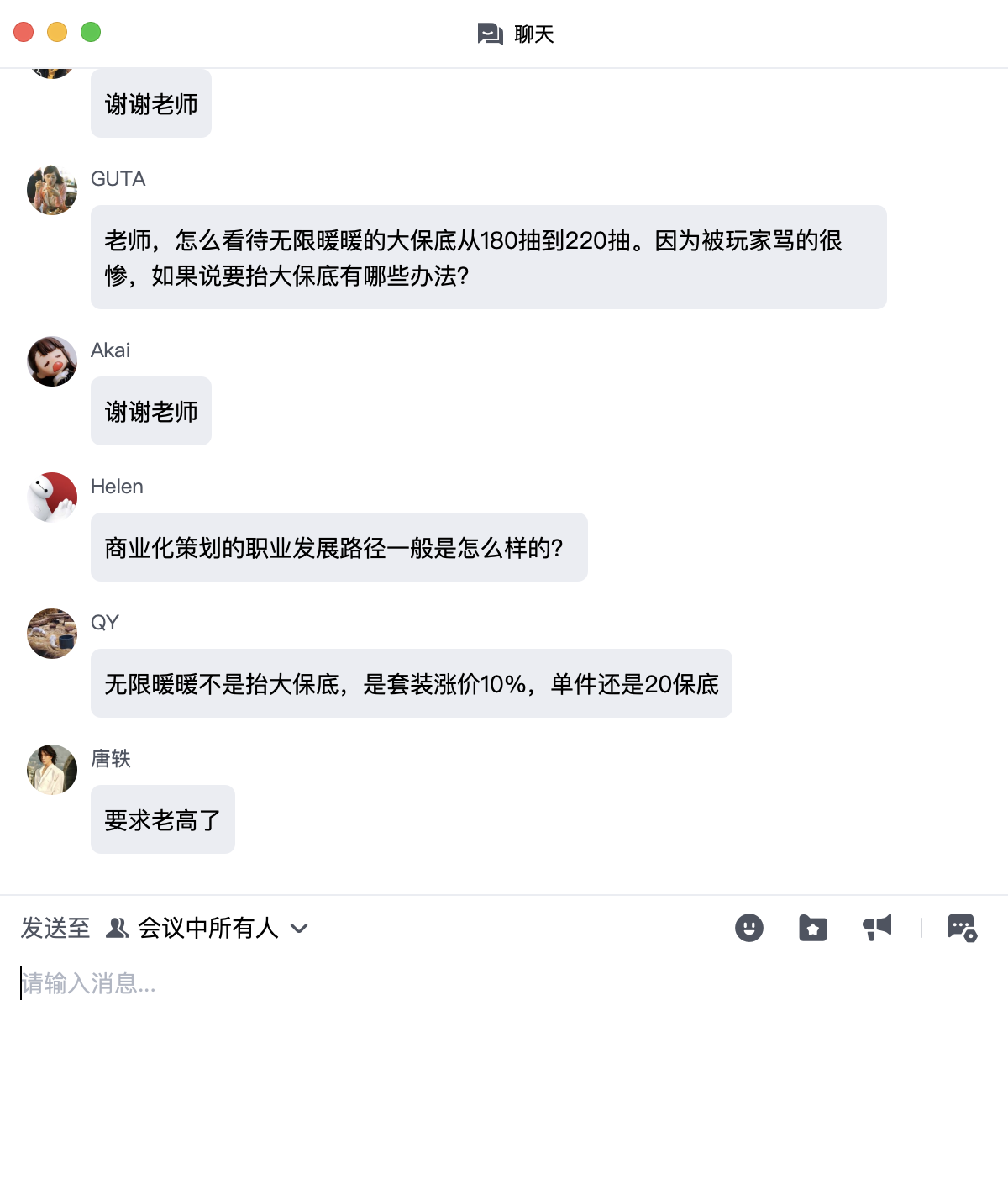Image resolution: width=1008 pixels, height=1190 pixels.
Task: Open the megaphone announcement icon
Action: tap(877, 928)
